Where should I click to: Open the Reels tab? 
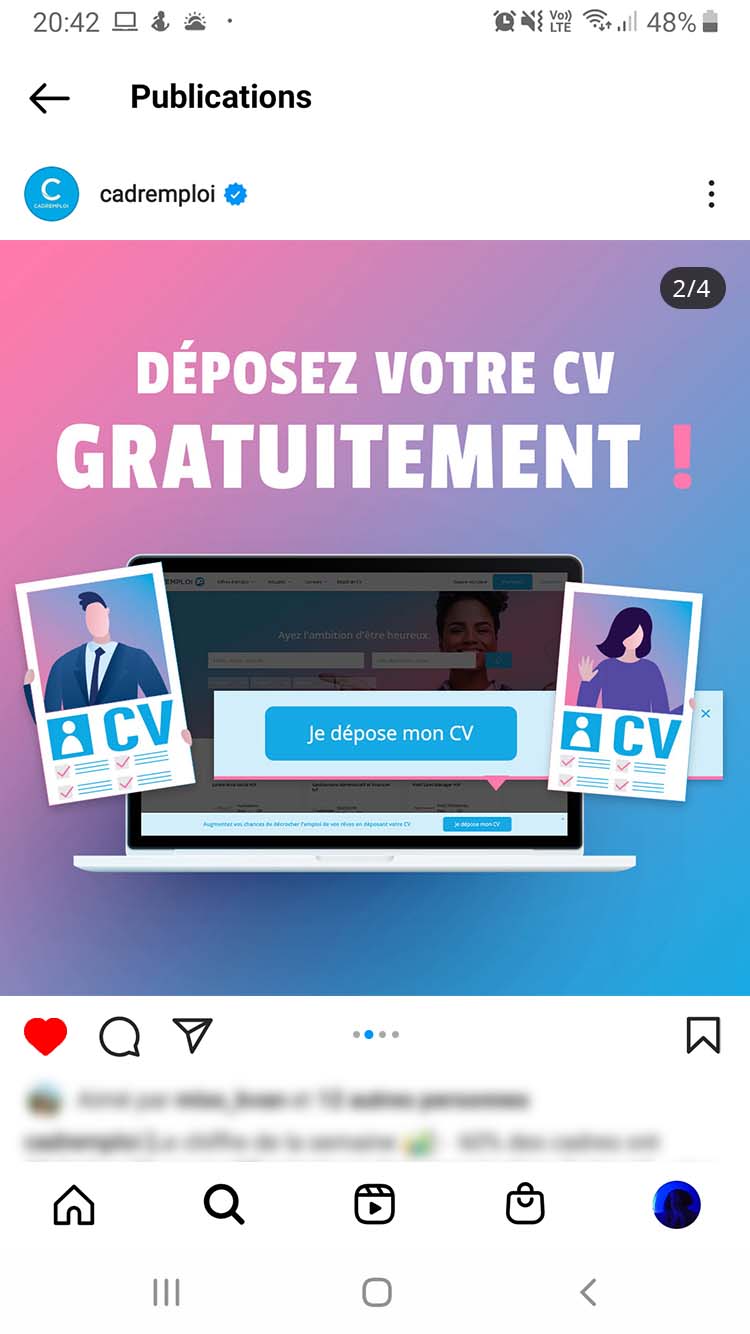[375, 1205]
